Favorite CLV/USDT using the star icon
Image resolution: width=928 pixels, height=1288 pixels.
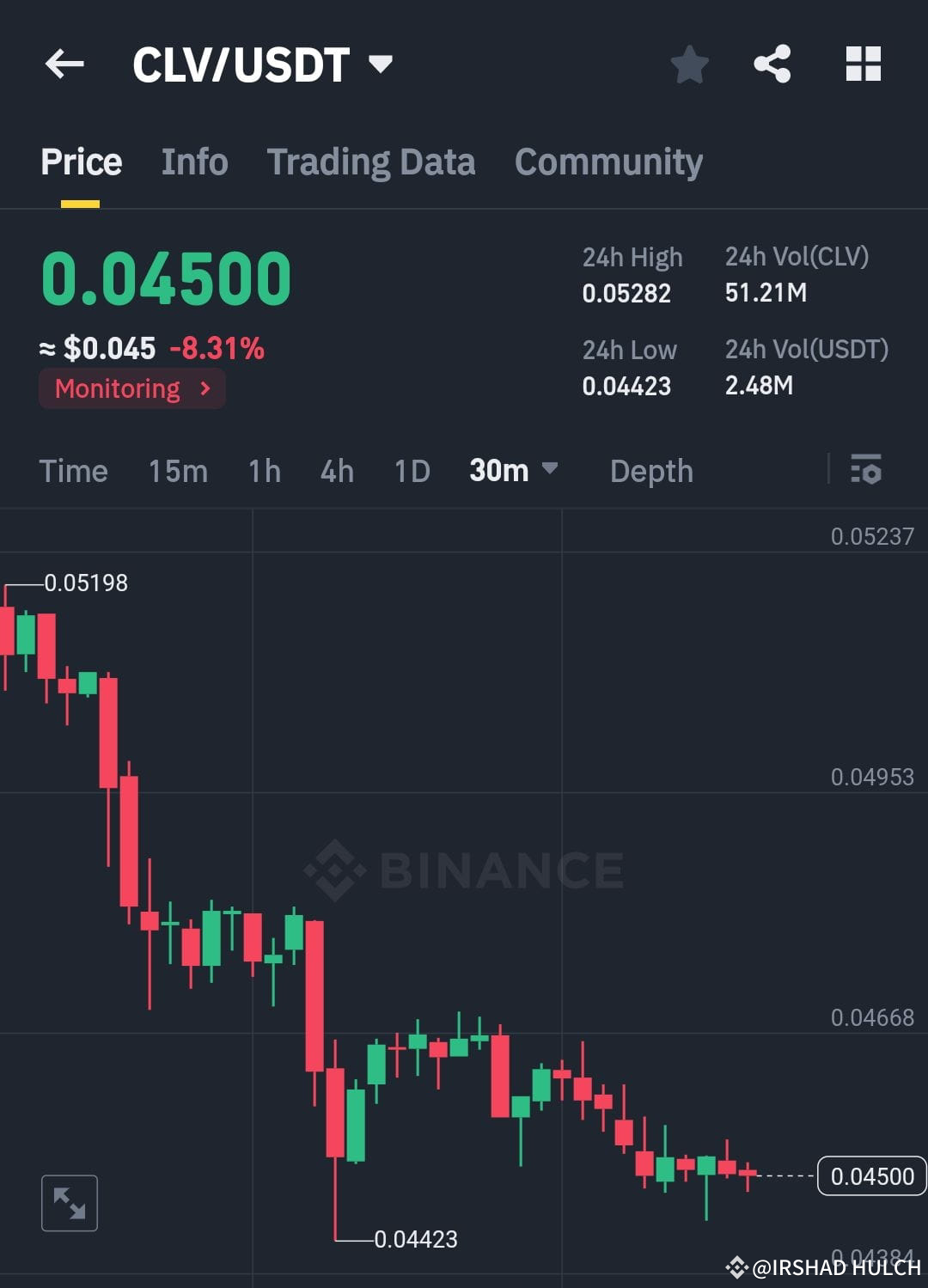690,64
